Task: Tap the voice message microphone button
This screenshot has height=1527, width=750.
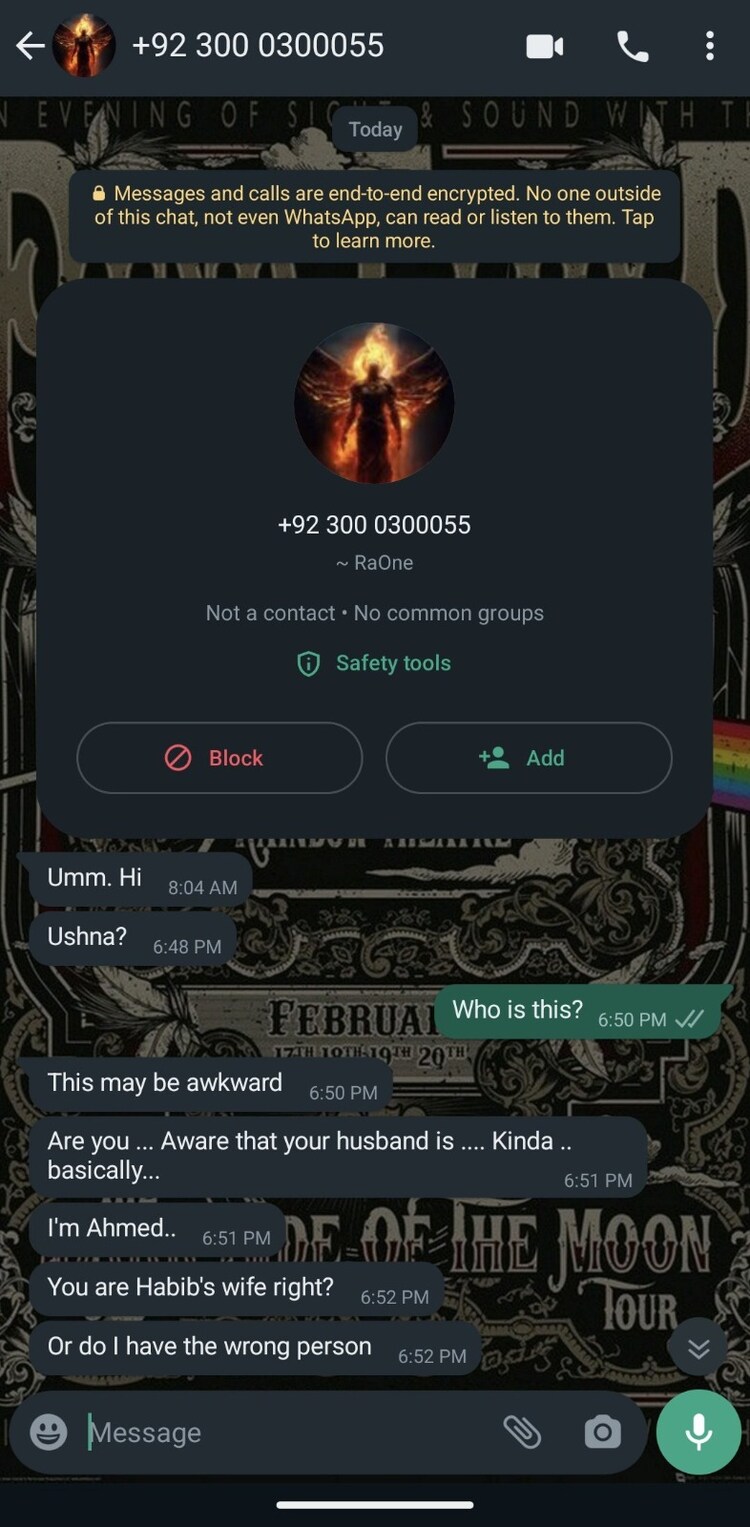Action: (698, 1432)
